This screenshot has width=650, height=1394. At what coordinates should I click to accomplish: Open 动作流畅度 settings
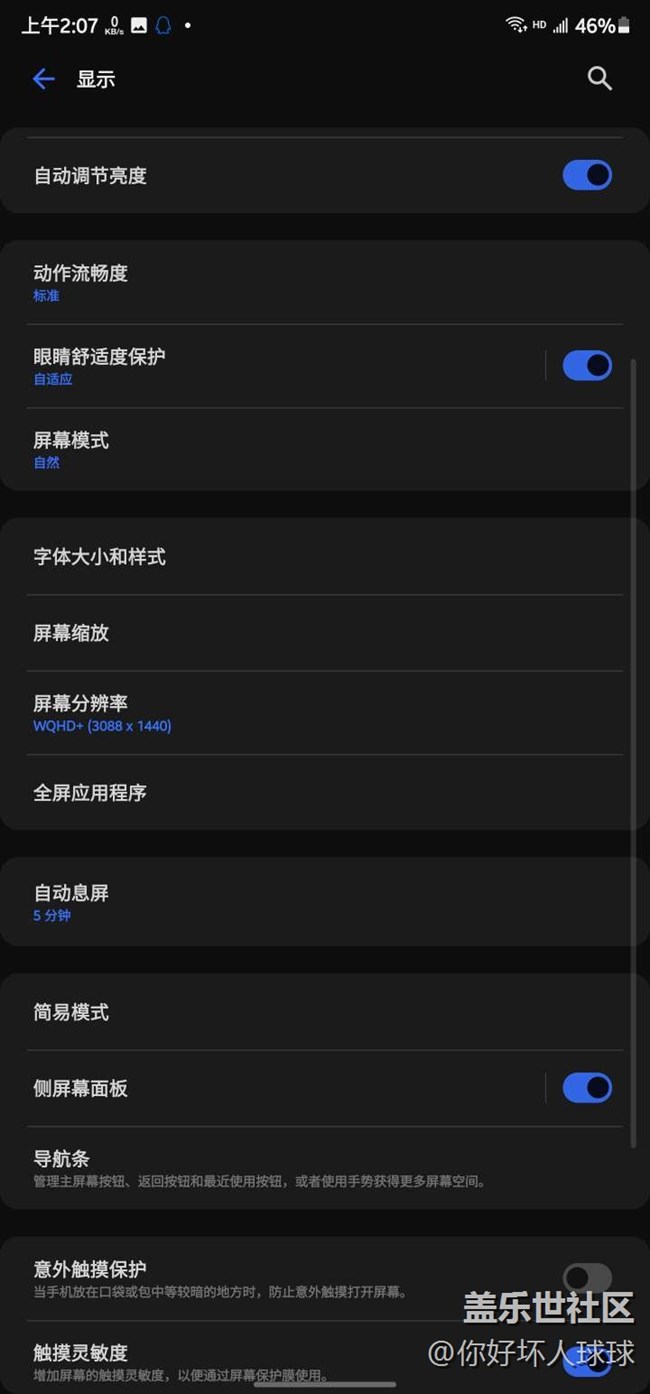point(200,282)
